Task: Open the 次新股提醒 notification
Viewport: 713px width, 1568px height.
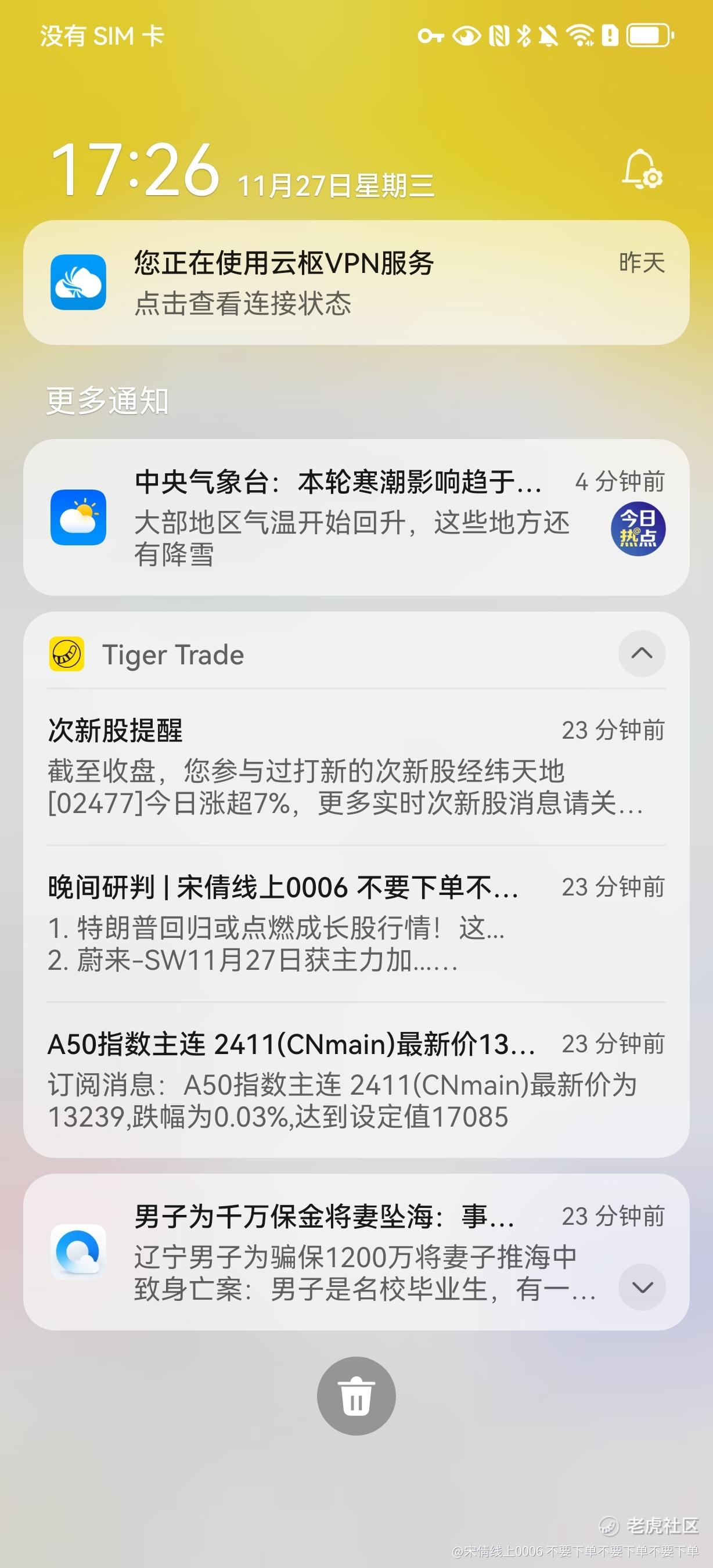Action: tap(356, 767)
